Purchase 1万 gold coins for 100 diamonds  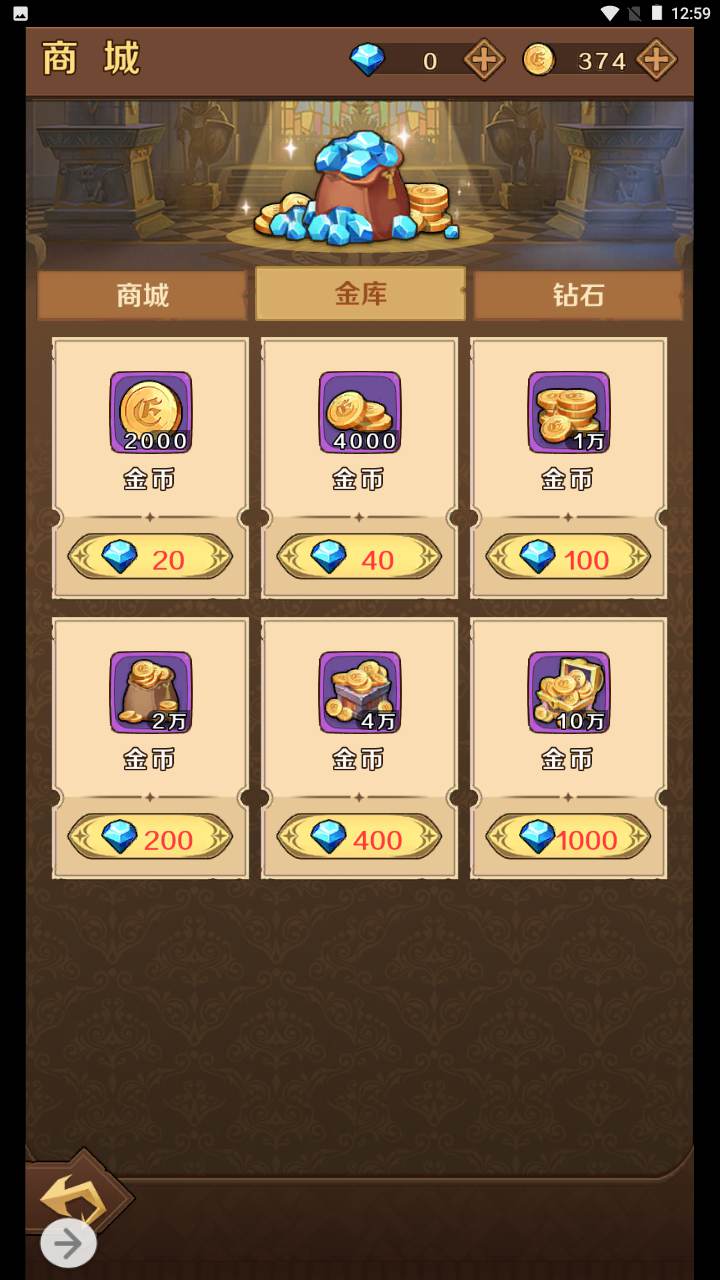tap(568, 558)
